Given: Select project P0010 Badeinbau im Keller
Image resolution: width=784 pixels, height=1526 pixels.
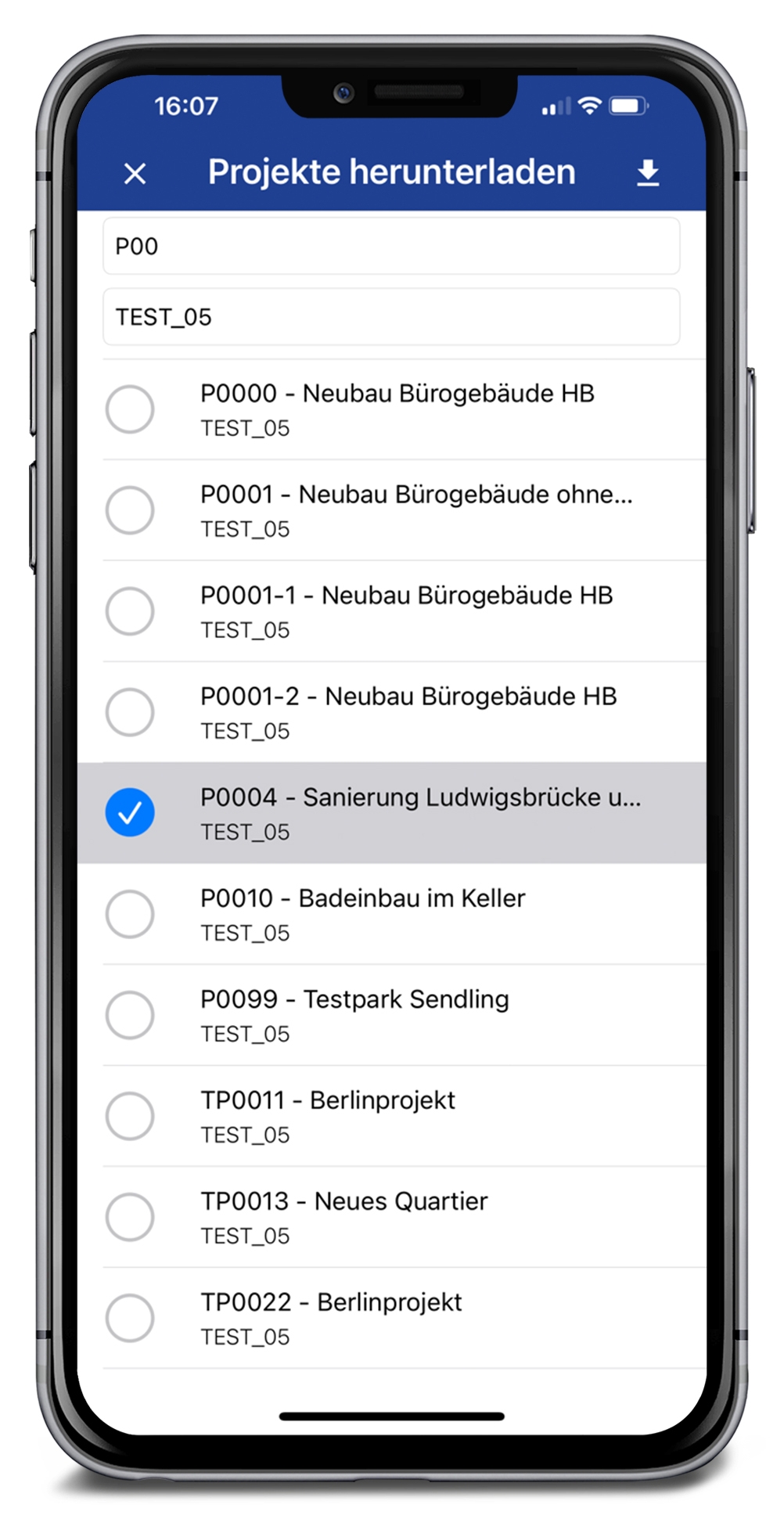Looking at the screenshot, I should [x=130, y=914].
